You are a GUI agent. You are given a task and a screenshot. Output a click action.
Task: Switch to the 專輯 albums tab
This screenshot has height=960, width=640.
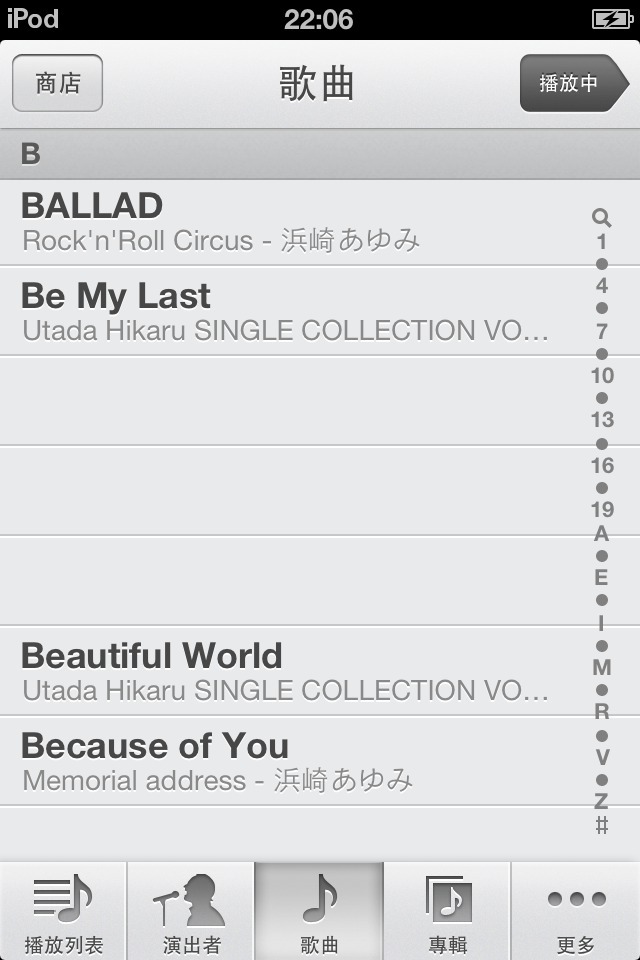[x=447, y=911]
